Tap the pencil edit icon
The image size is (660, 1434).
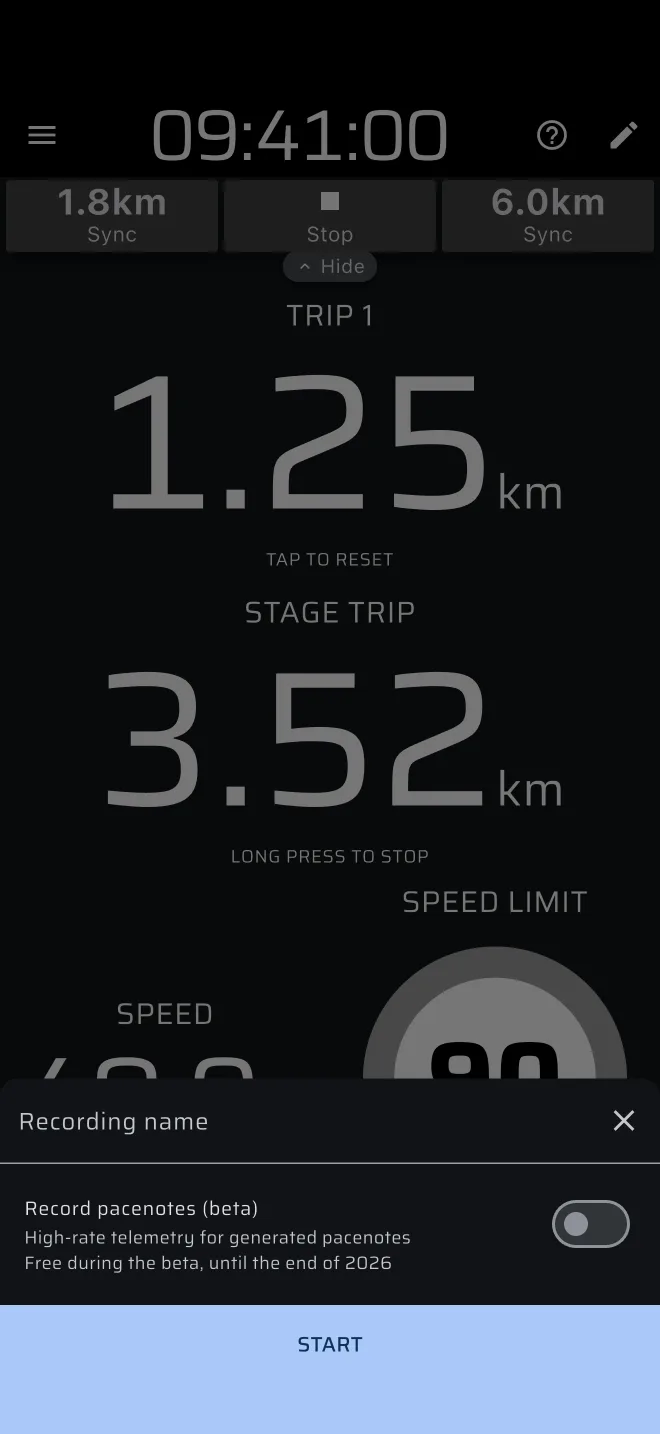(x=624, y=135)
